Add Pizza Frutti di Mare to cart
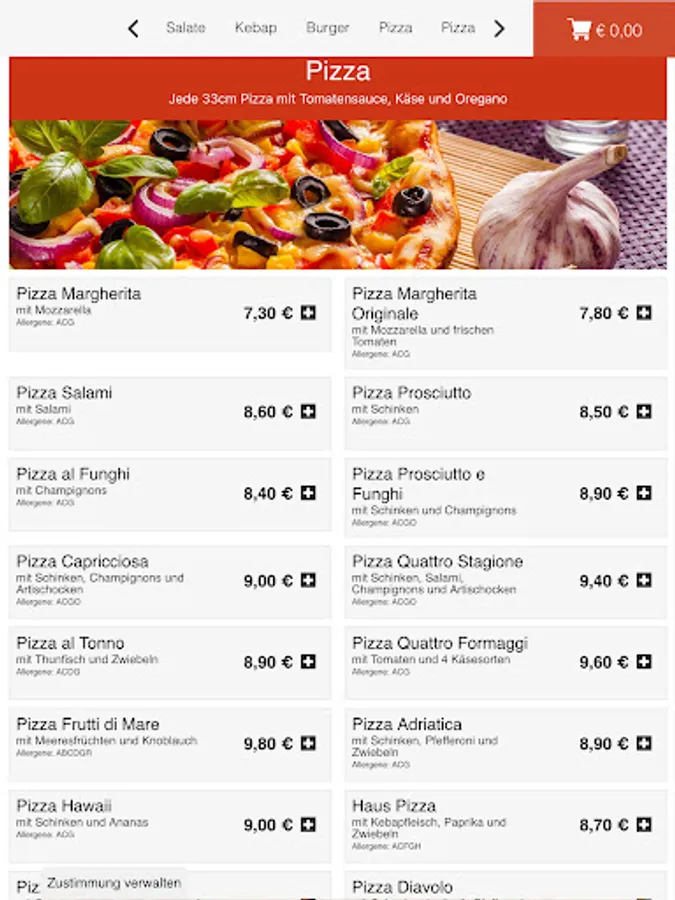The image size is (675, 900). click(308, 743)
